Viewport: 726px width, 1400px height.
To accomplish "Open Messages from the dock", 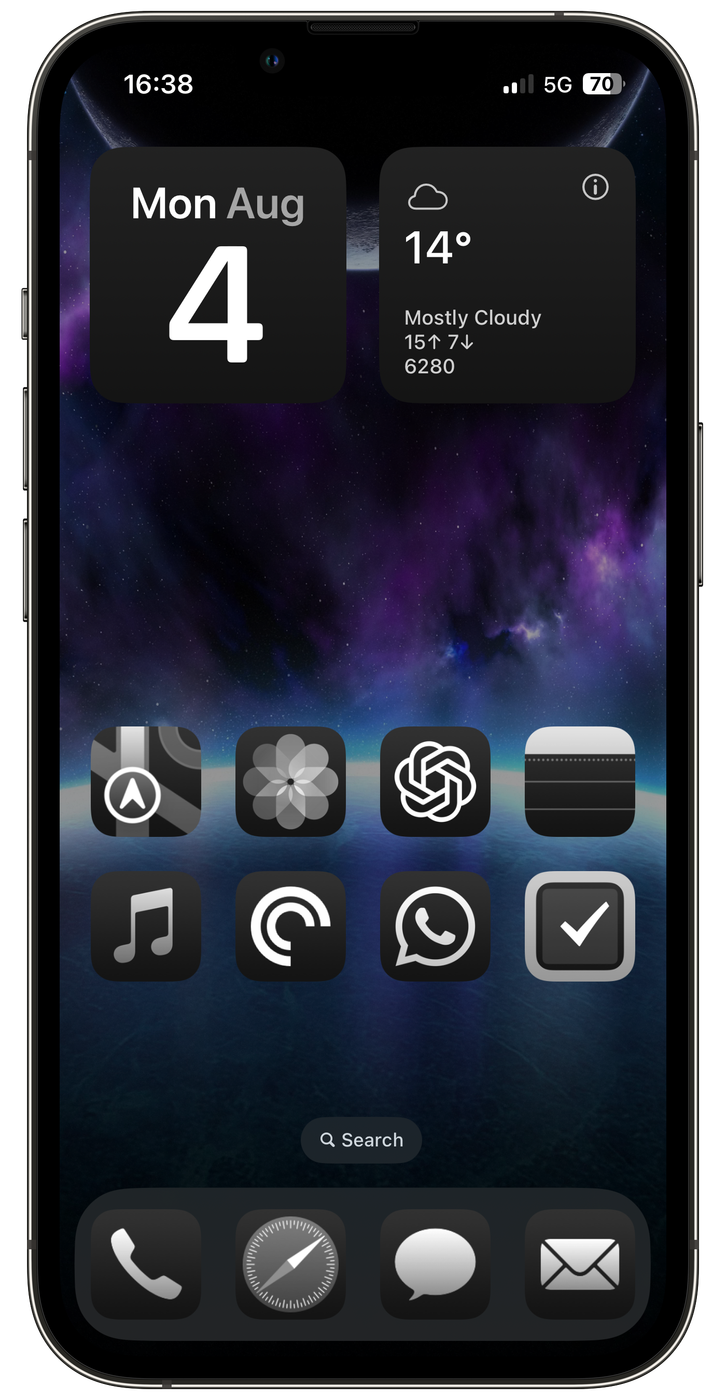I will tap(435, 1264).
